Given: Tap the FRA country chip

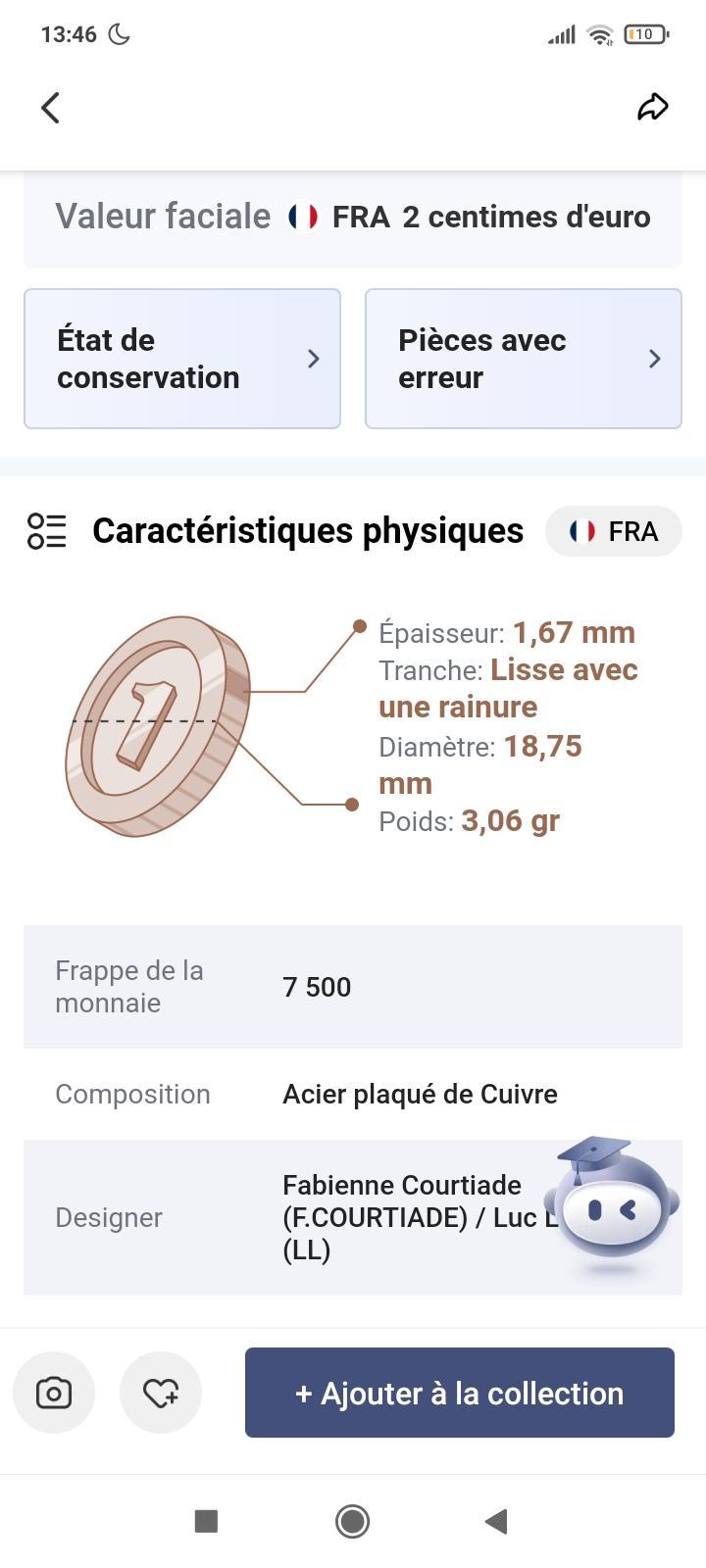Looking at the screenshot, I should pyautogui.click(x=614, y=531).
